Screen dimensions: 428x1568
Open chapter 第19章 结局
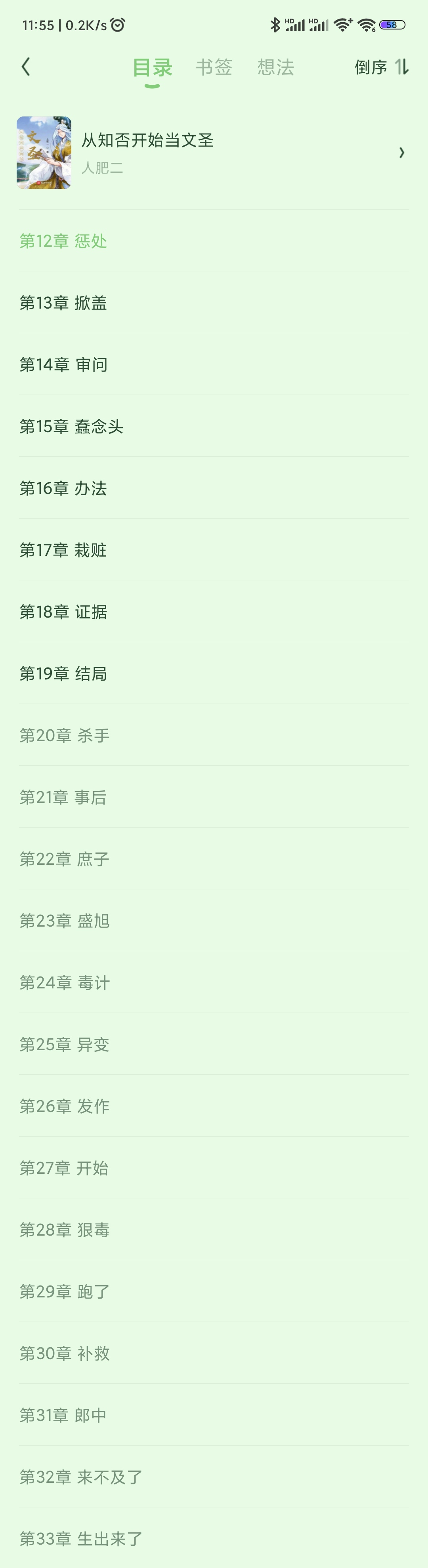click(x=63, y=674)
